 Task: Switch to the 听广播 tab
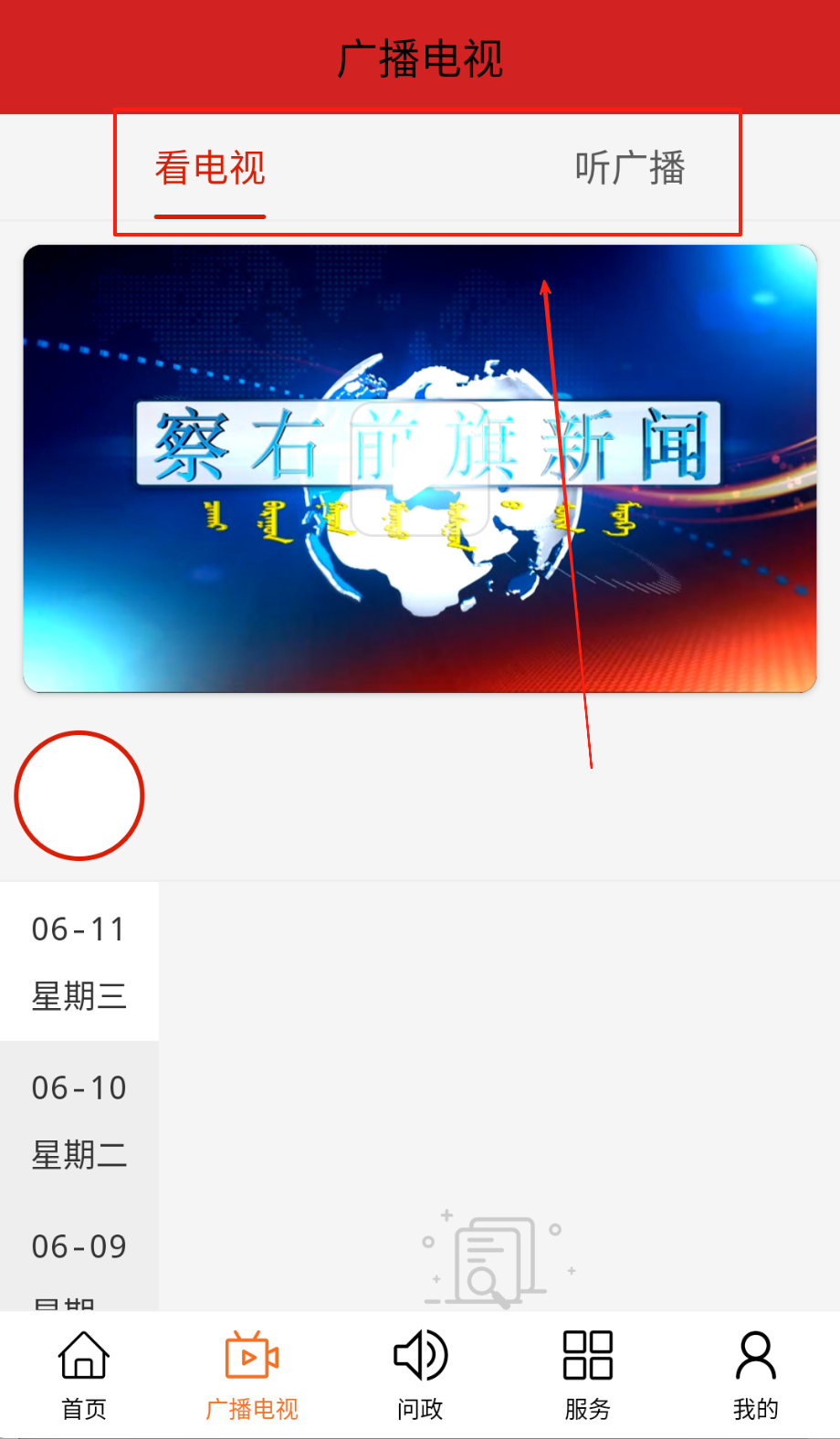pos(629,169)
